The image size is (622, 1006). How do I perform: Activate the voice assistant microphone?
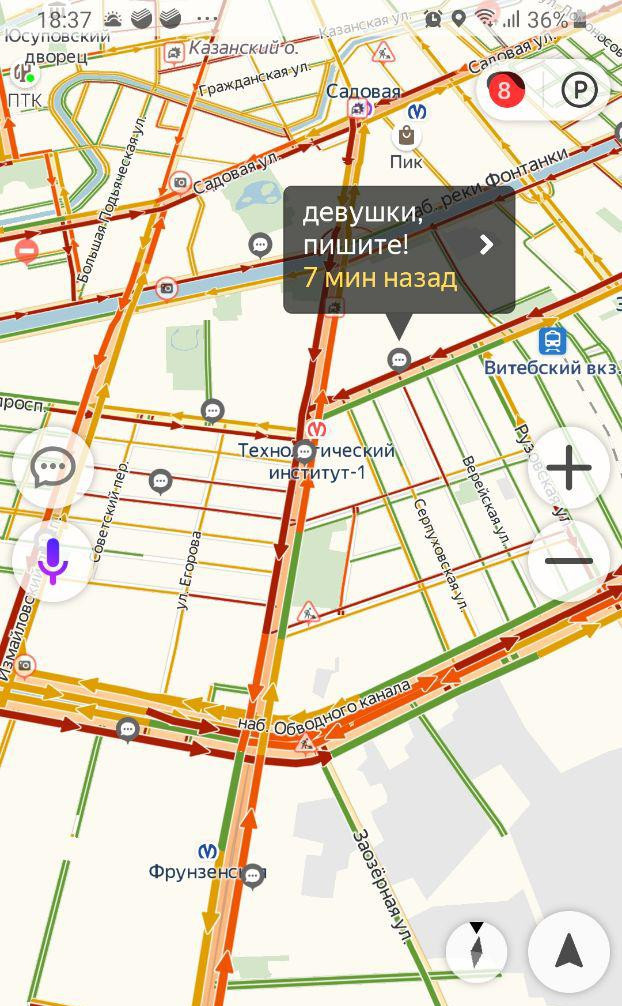[53, 561]
